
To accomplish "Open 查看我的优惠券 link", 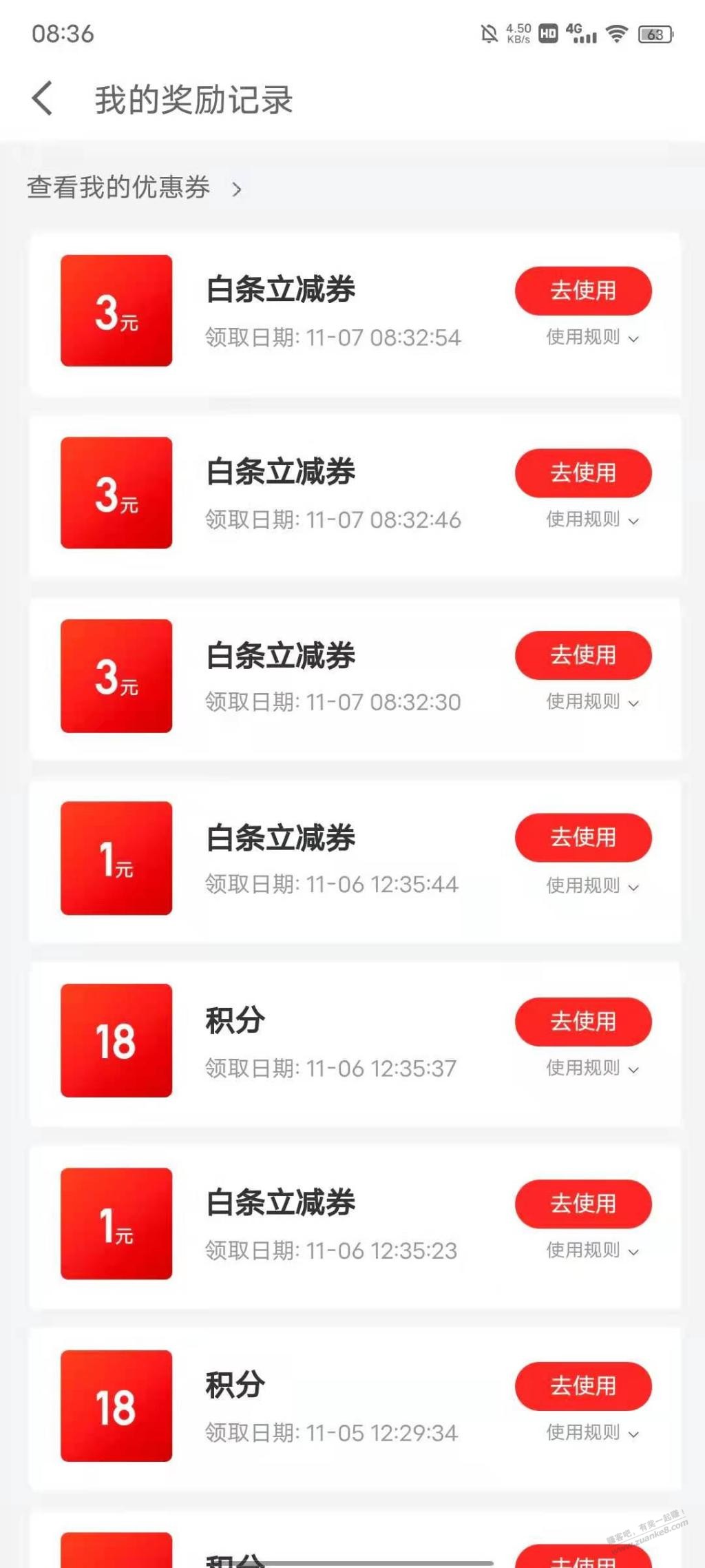I will [x=134, y=188].
